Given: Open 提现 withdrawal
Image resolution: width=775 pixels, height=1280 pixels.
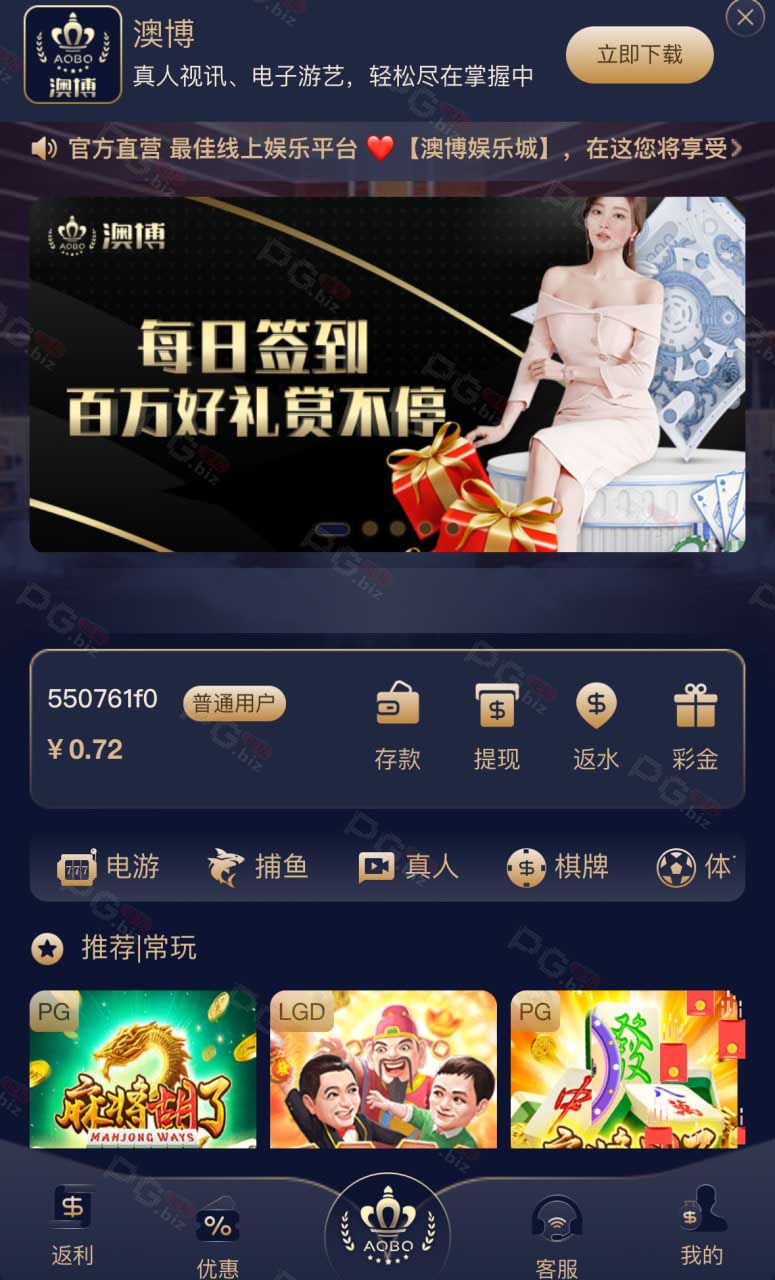Looking at the screenshot, I should point(497,727).
